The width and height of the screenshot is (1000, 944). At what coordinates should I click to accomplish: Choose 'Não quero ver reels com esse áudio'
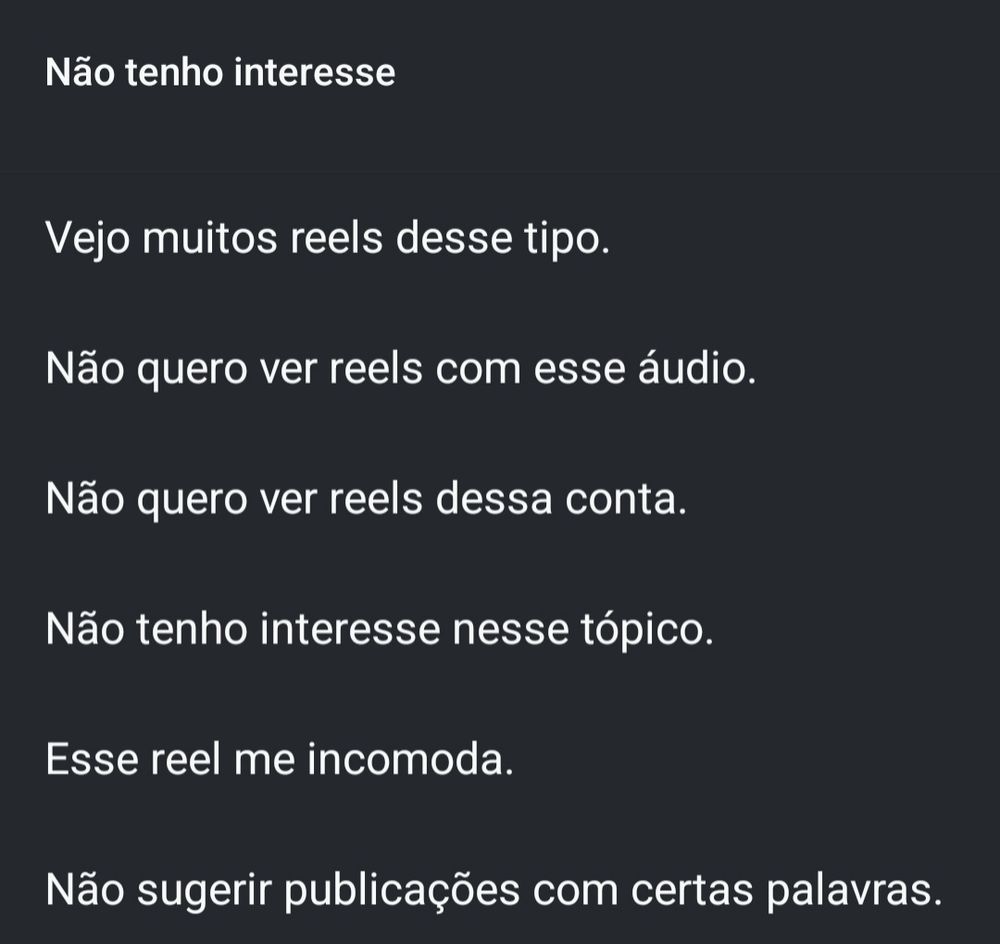point(400,370)
